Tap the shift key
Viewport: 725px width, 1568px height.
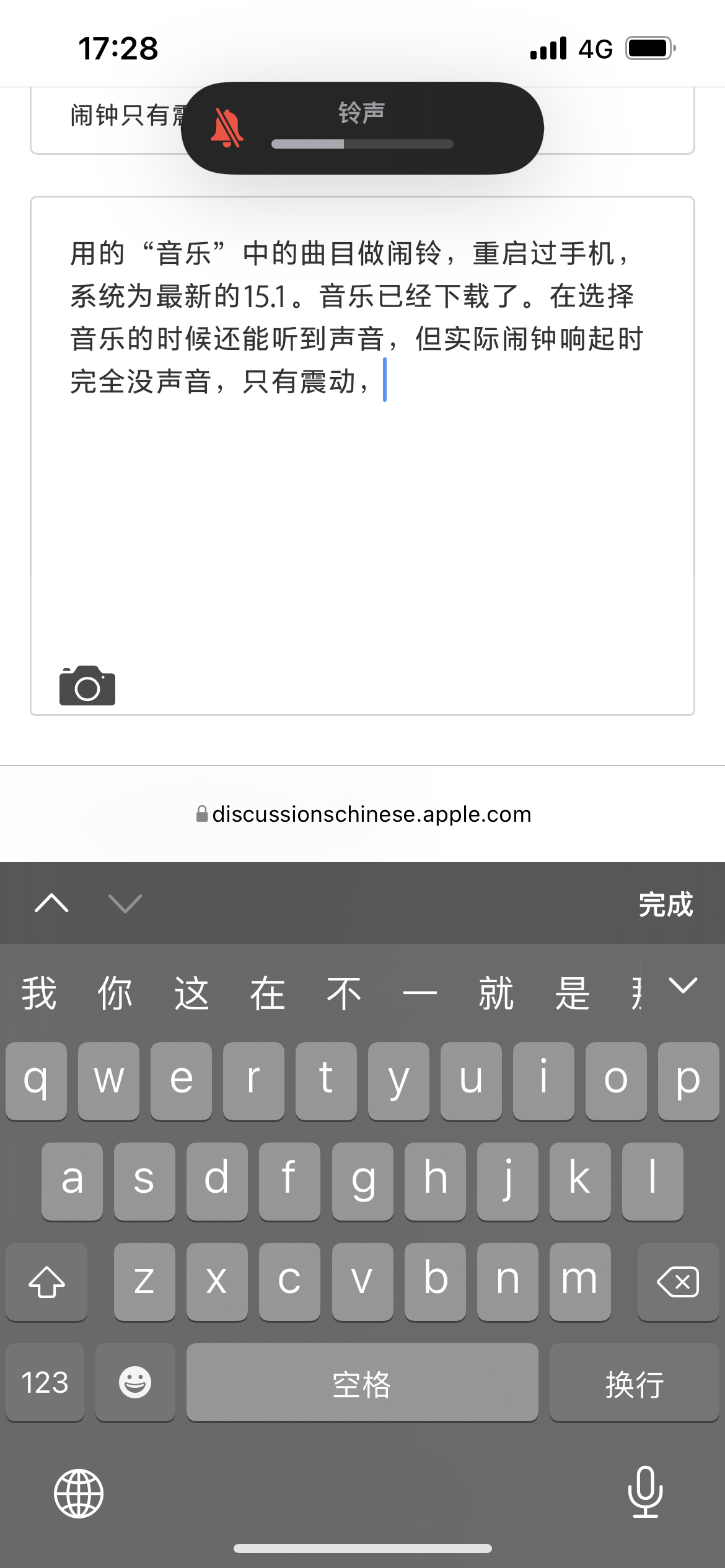point(46,1282)
